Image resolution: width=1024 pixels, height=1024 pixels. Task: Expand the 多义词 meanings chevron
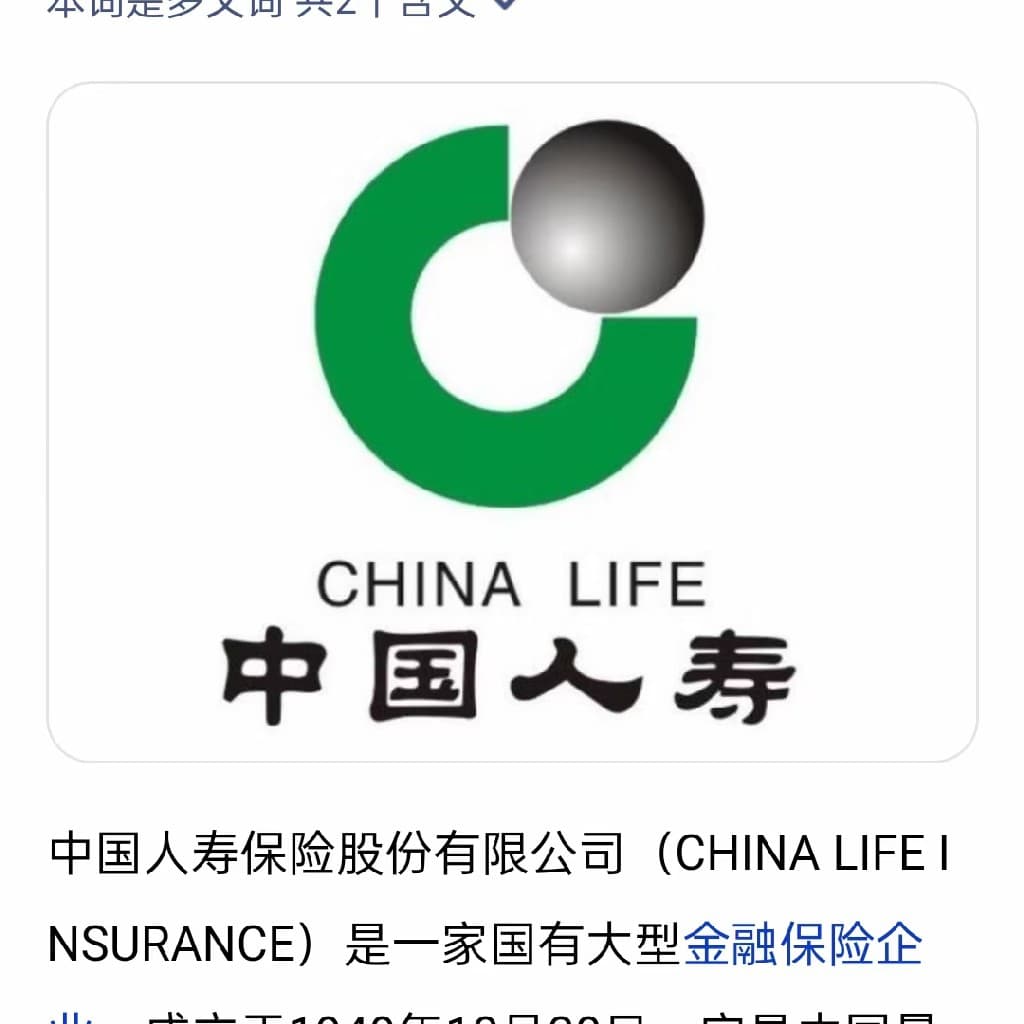(507, 5)
